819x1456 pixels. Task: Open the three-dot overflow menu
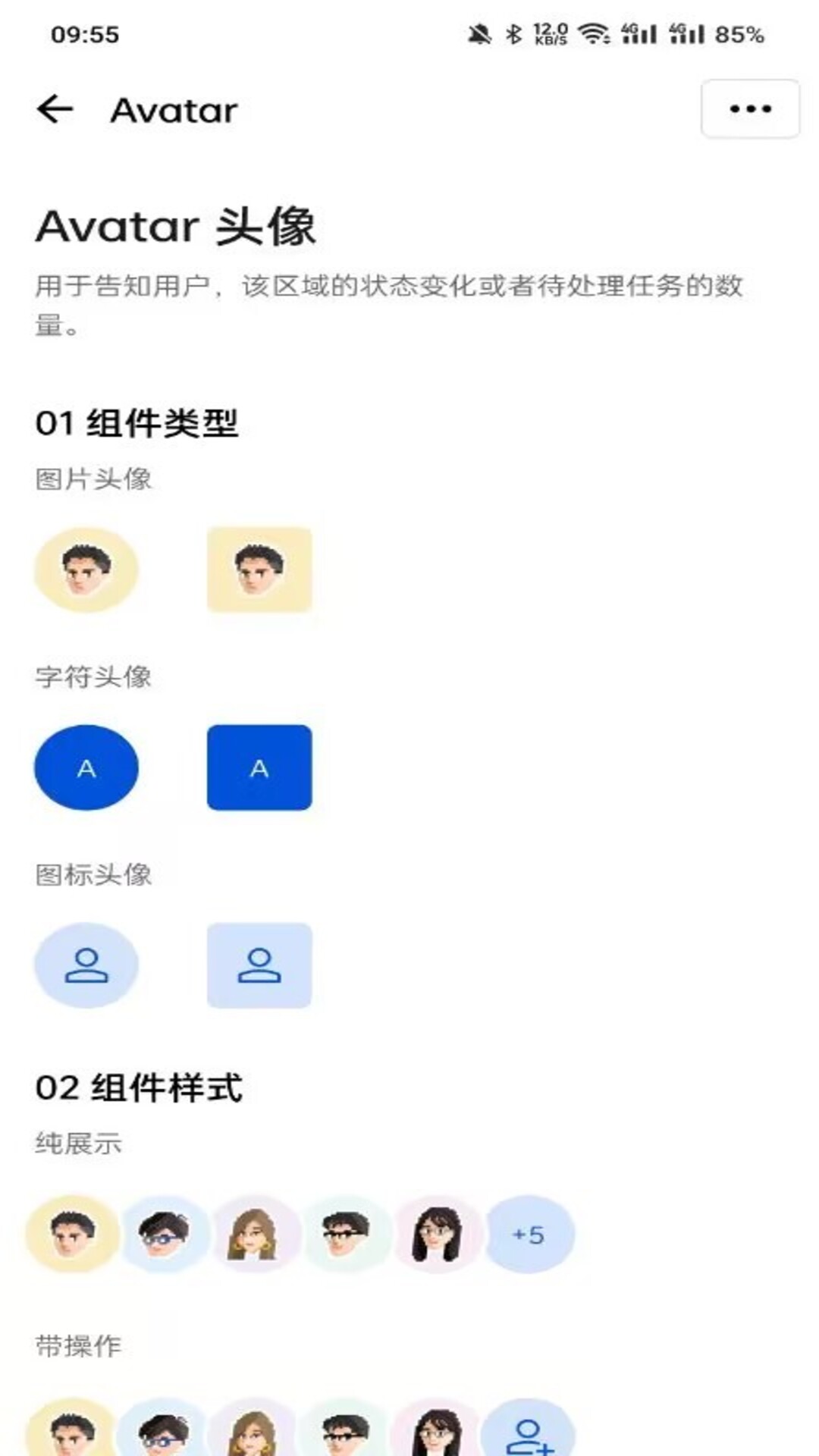[750, 108]
